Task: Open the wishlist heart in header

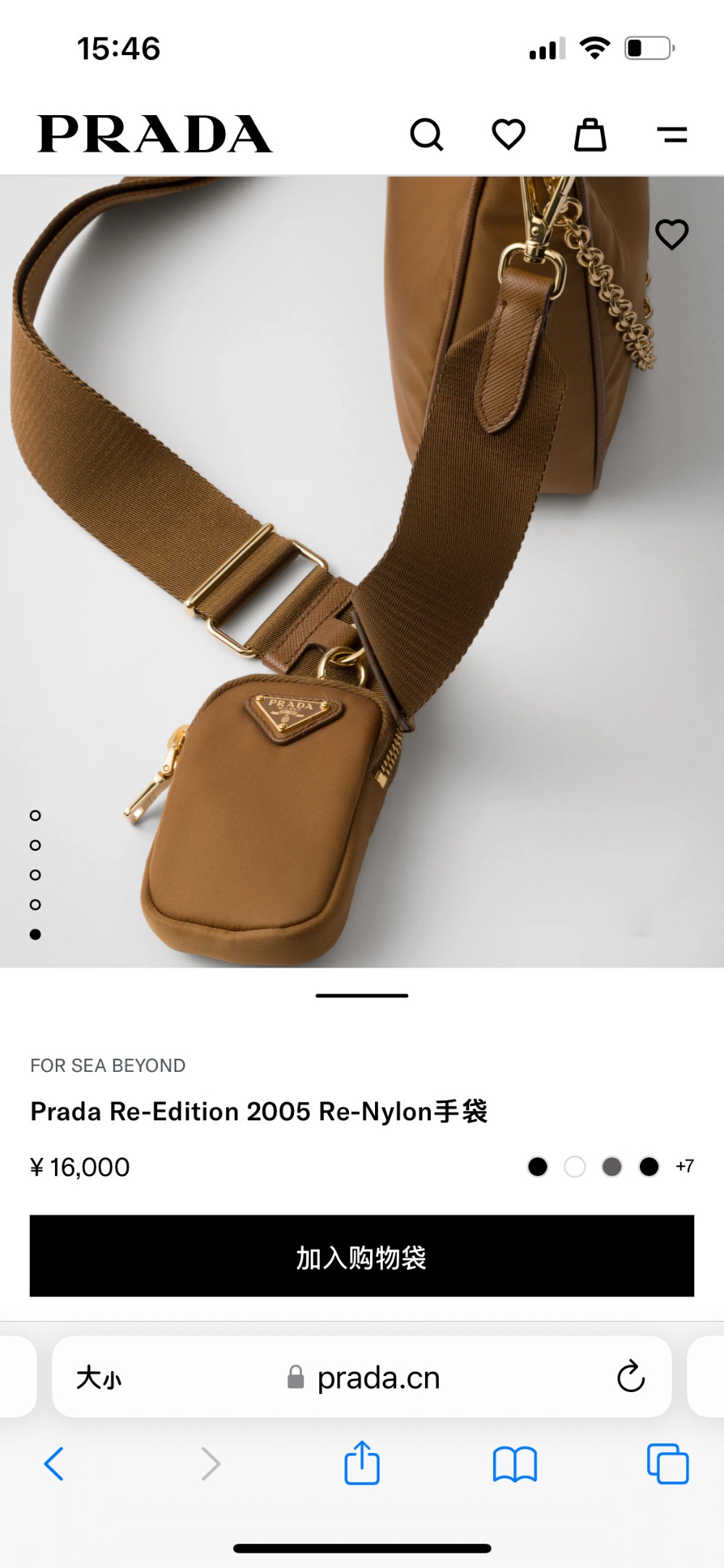Action: point(508,135)
